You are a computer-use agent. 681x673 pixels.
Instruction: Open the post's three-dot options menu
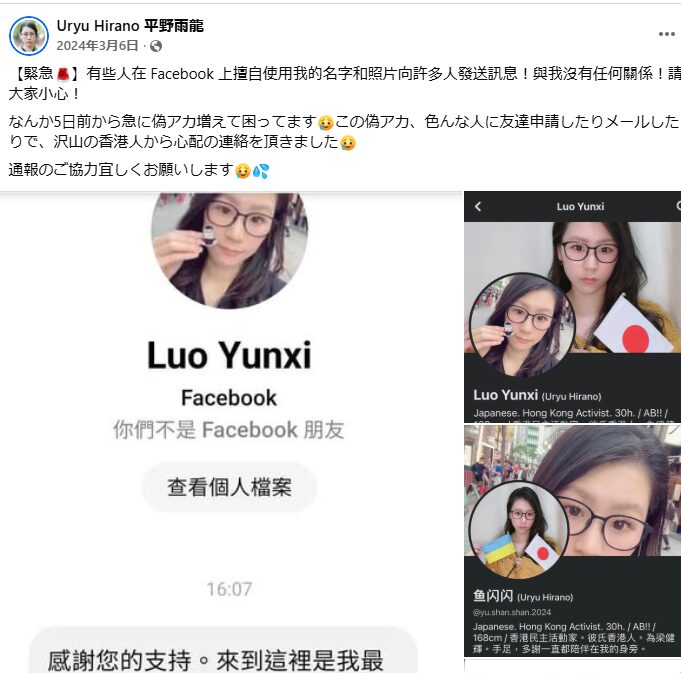coord(666,34)
